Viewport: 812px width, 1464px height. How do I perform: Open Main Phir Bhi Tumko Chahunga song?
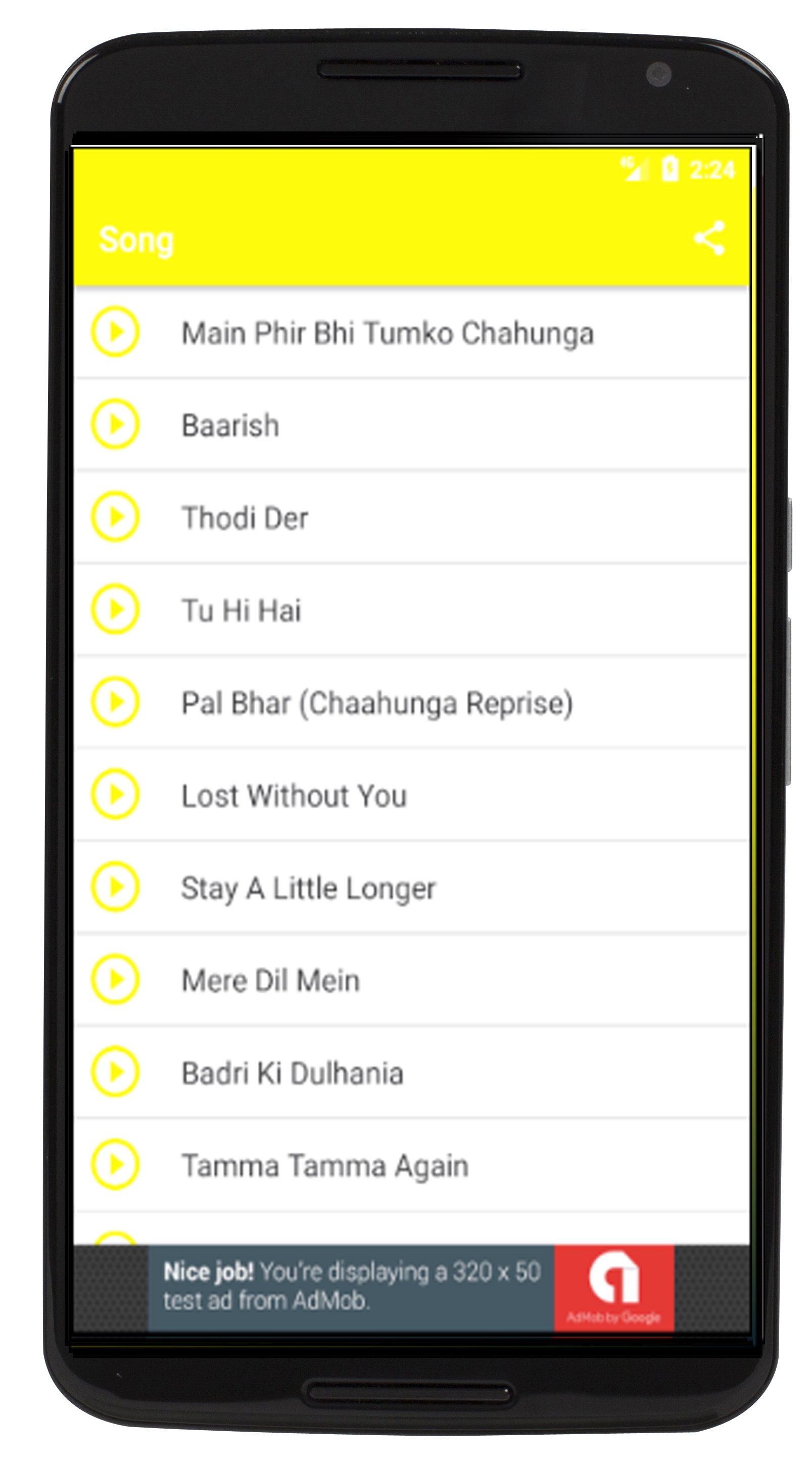[411, 332]
